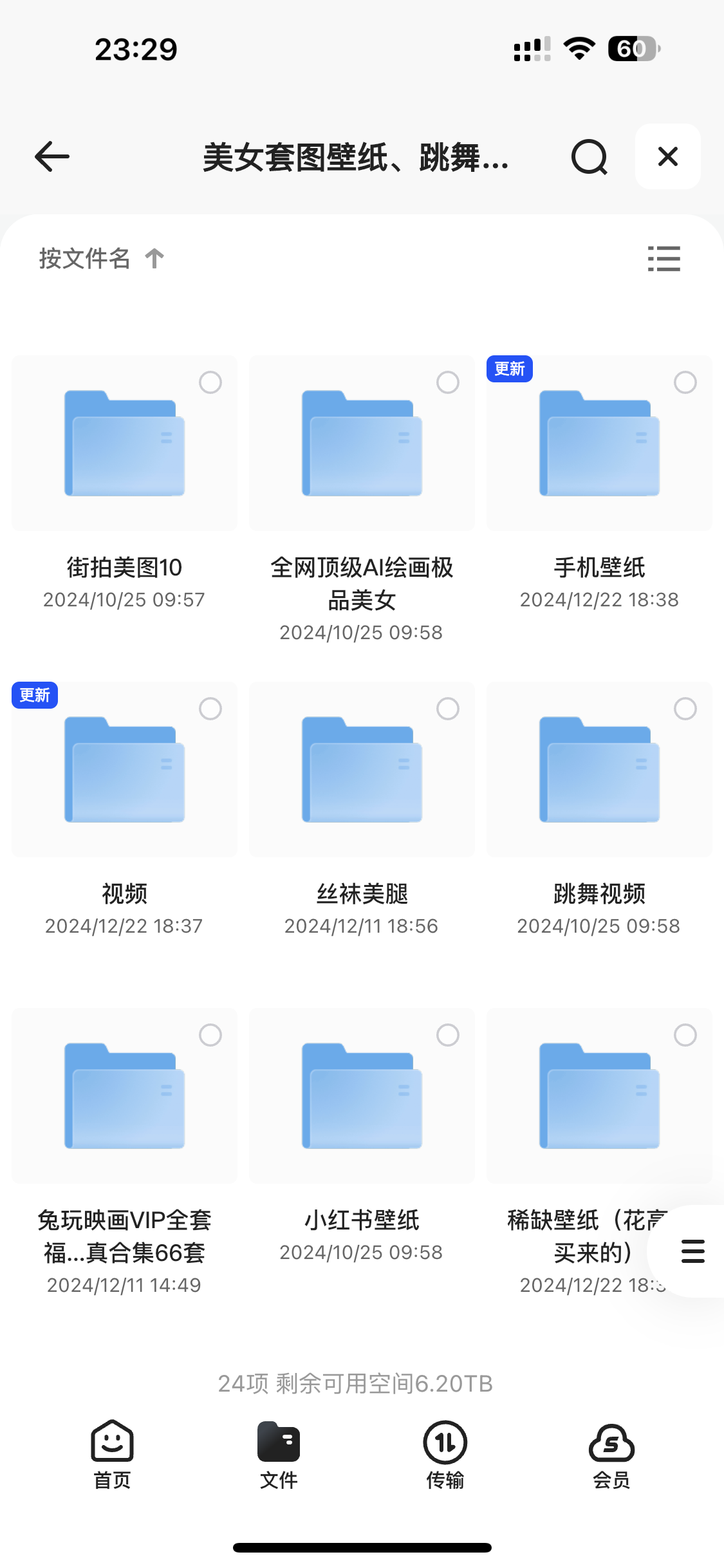The width and height of the screenshot is (724, 1568).
Task: Switch to the 会员 tab
Action: click(x=611, y=1455)
